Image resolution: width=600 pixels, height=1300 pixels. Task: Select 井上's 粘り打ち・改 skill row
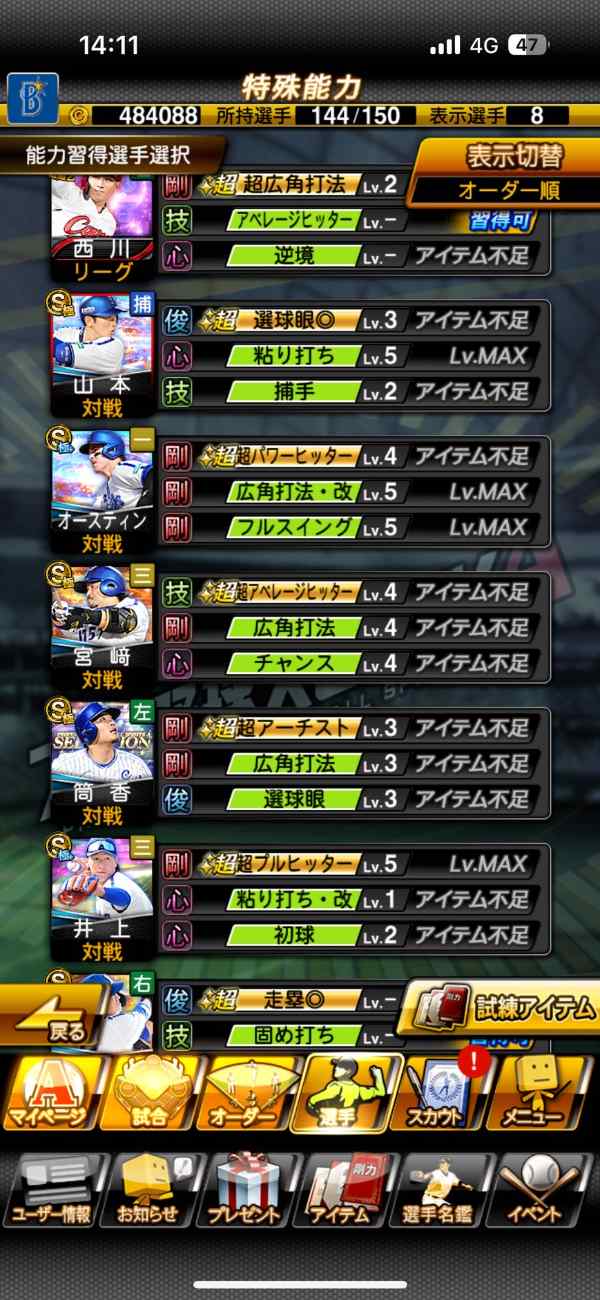pos(355,900)
